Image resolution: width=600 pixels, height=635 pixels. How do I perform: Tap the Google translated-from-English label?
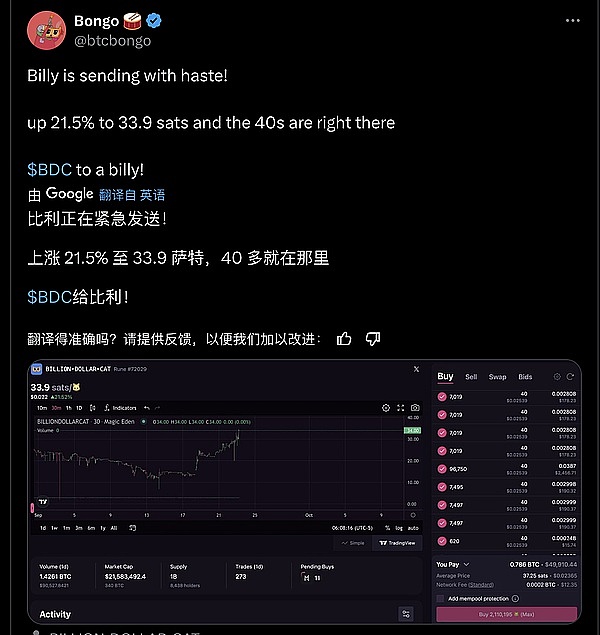coord(131,194)
